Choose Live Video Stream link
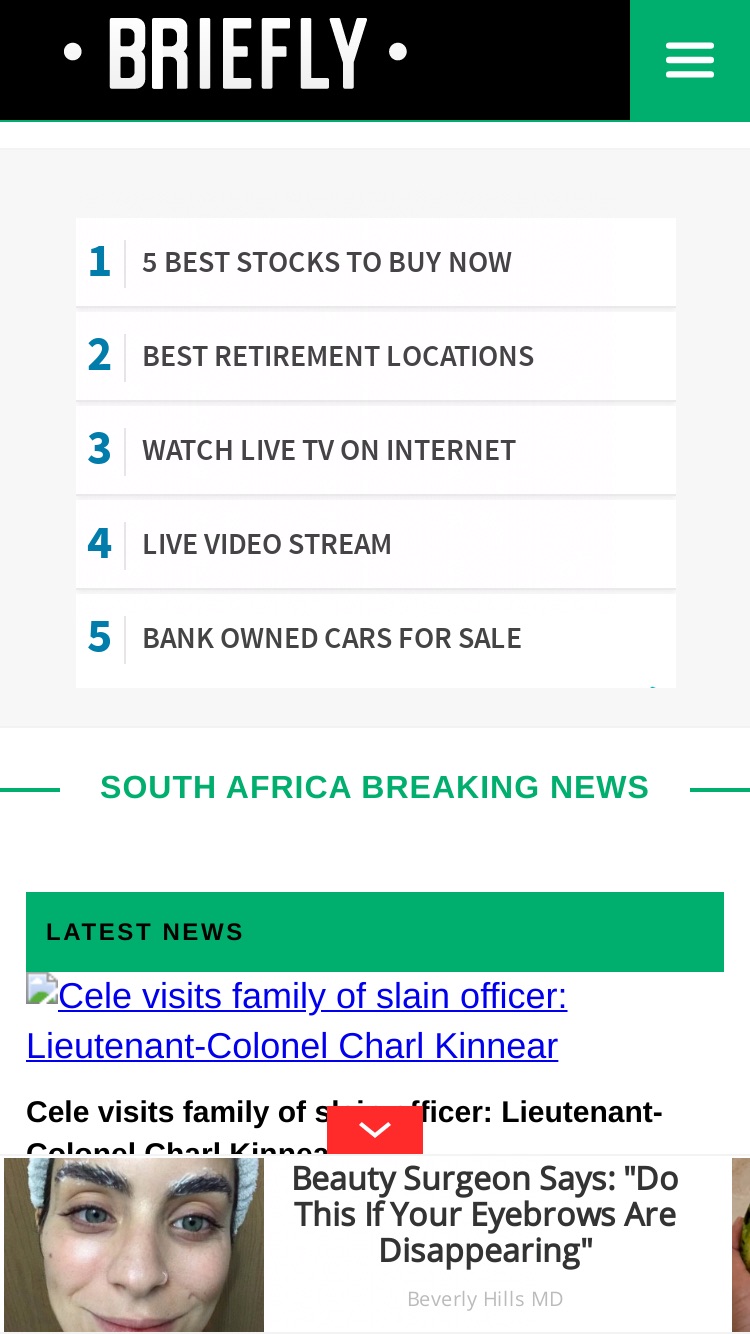Screen dimensions: 750x1334 click(x=376, y=544)
